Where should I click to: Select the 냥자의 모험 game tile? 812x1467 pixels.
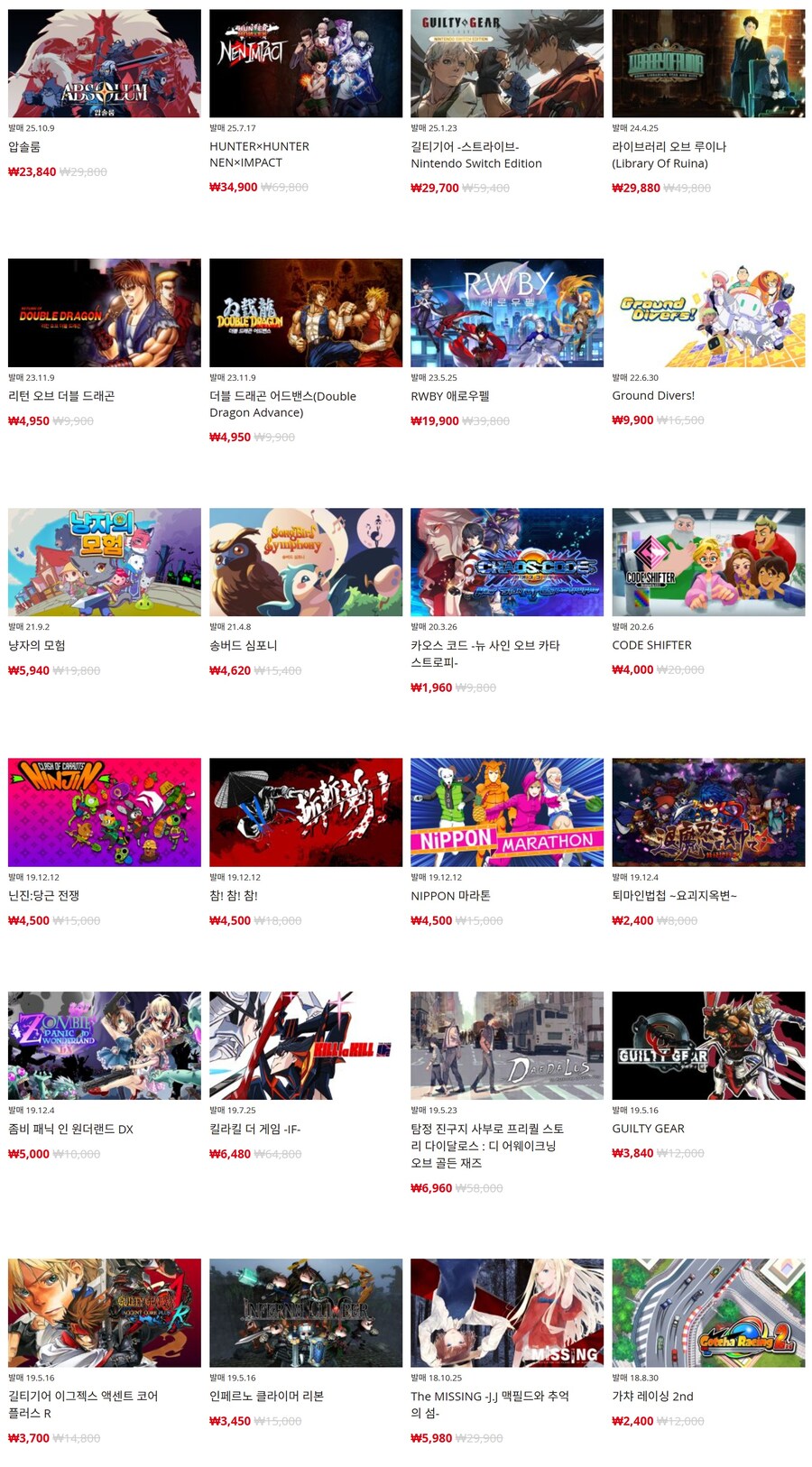point(104,561)
